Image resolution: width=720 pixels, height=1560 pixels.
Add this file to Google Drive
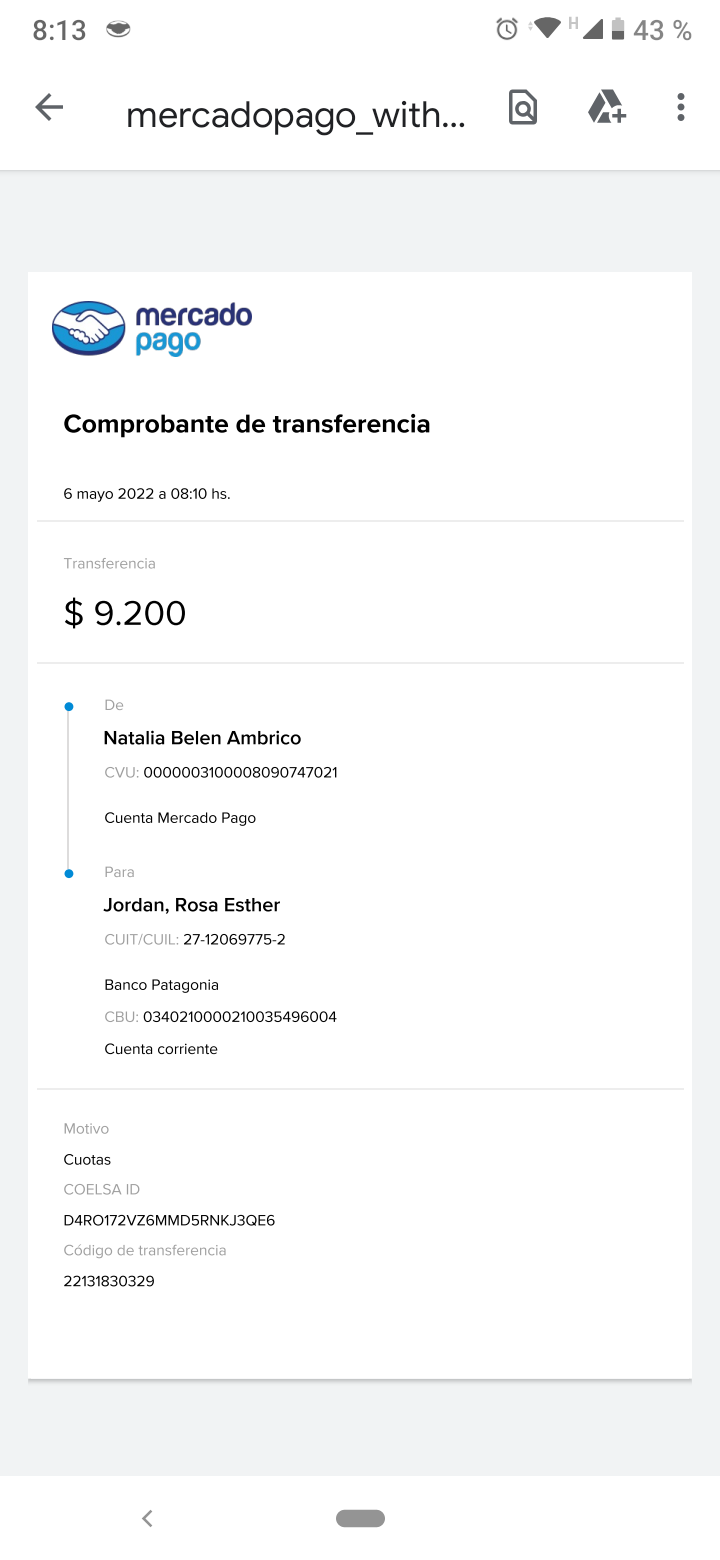606,107
